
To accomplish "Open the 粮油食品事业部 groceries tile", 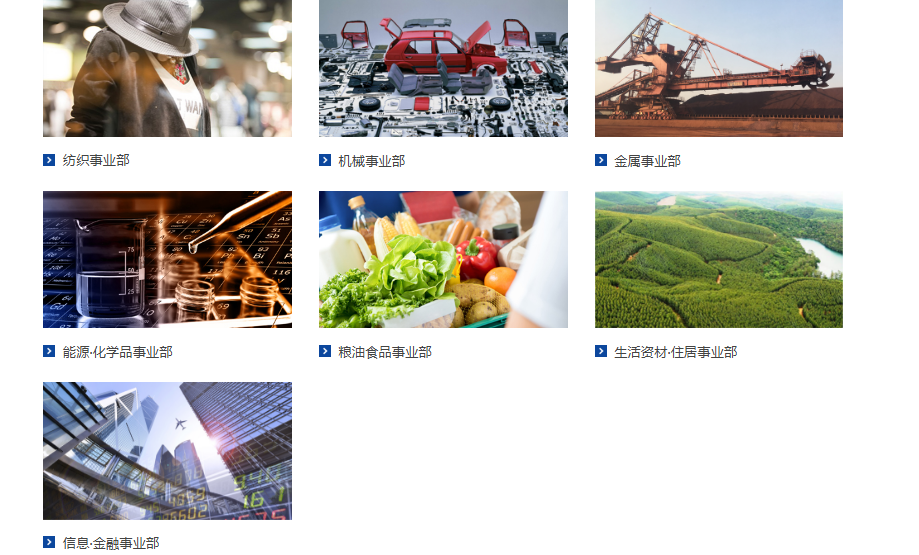I will coord(443,259).
